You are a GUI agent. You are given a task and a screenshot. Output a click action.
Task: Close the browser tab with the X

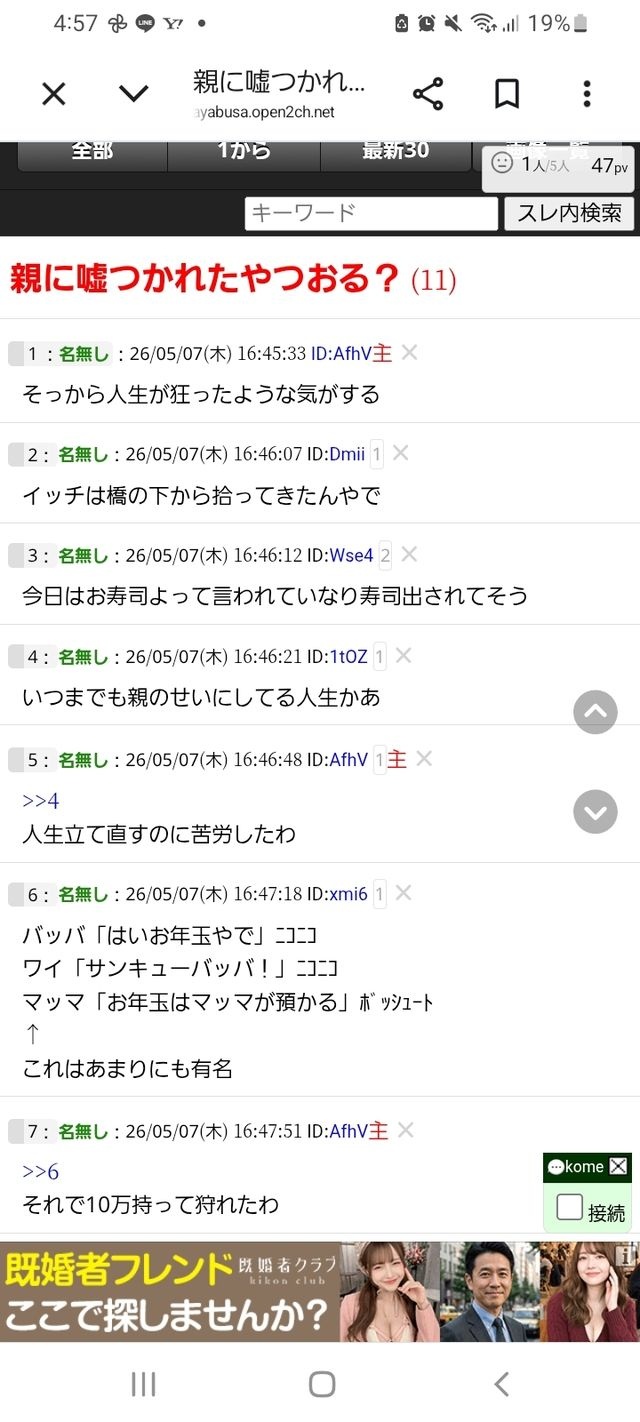click(x=54, y=94)
